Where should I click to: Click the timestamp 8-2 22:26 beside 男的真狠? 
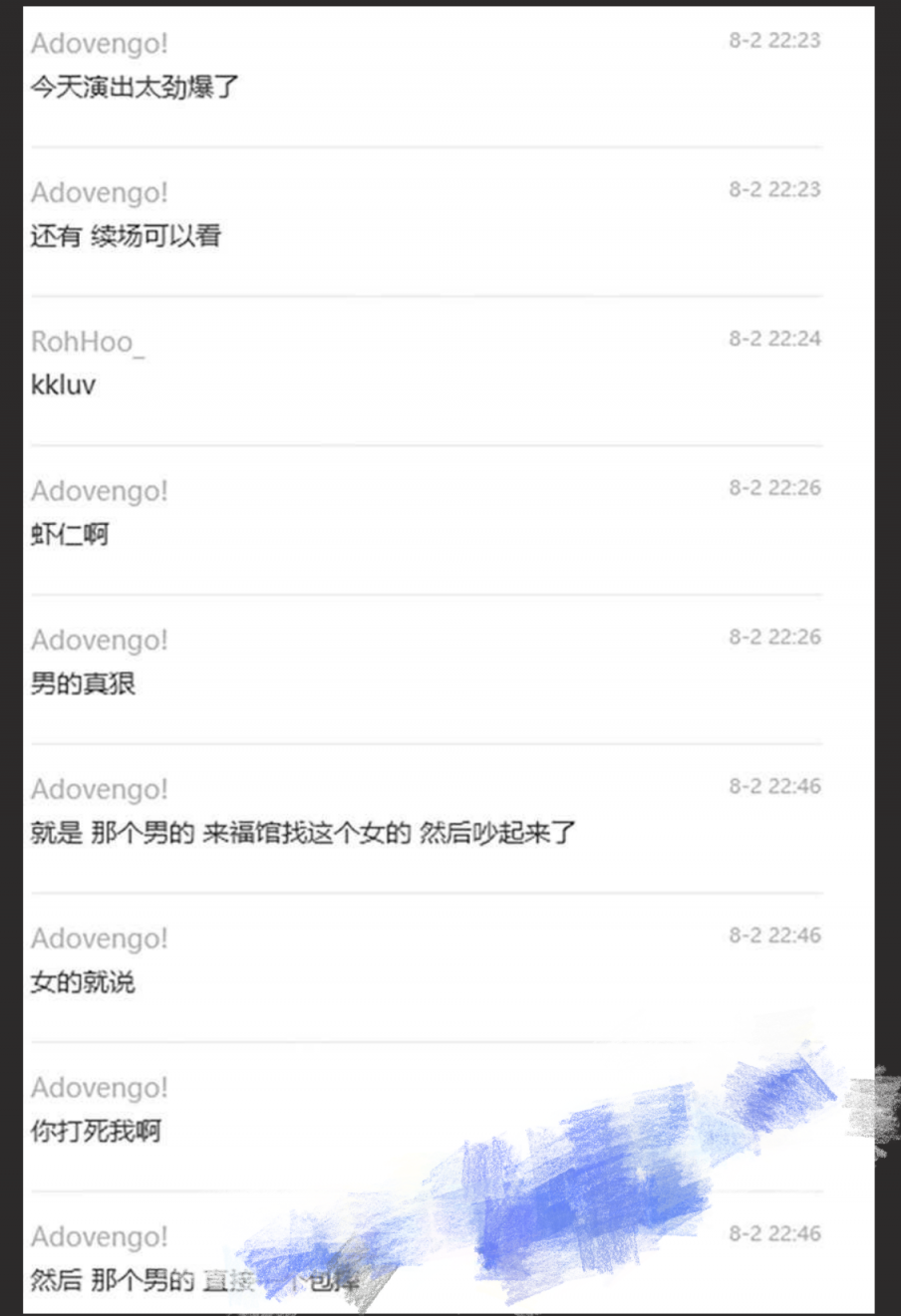tap(772, 637)
